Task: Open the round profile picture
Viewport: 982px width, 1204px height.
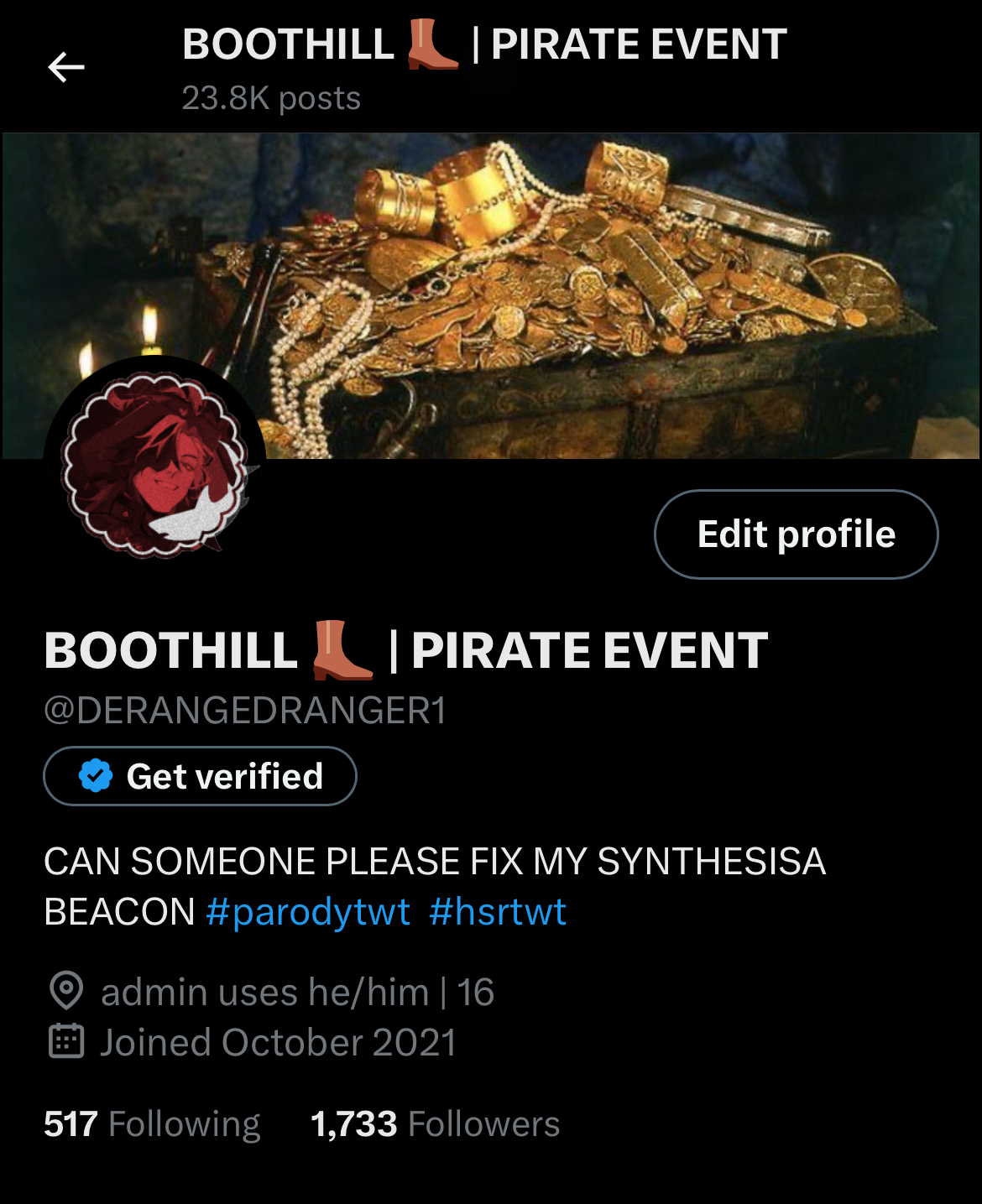Action: click(x=155, y=466)
